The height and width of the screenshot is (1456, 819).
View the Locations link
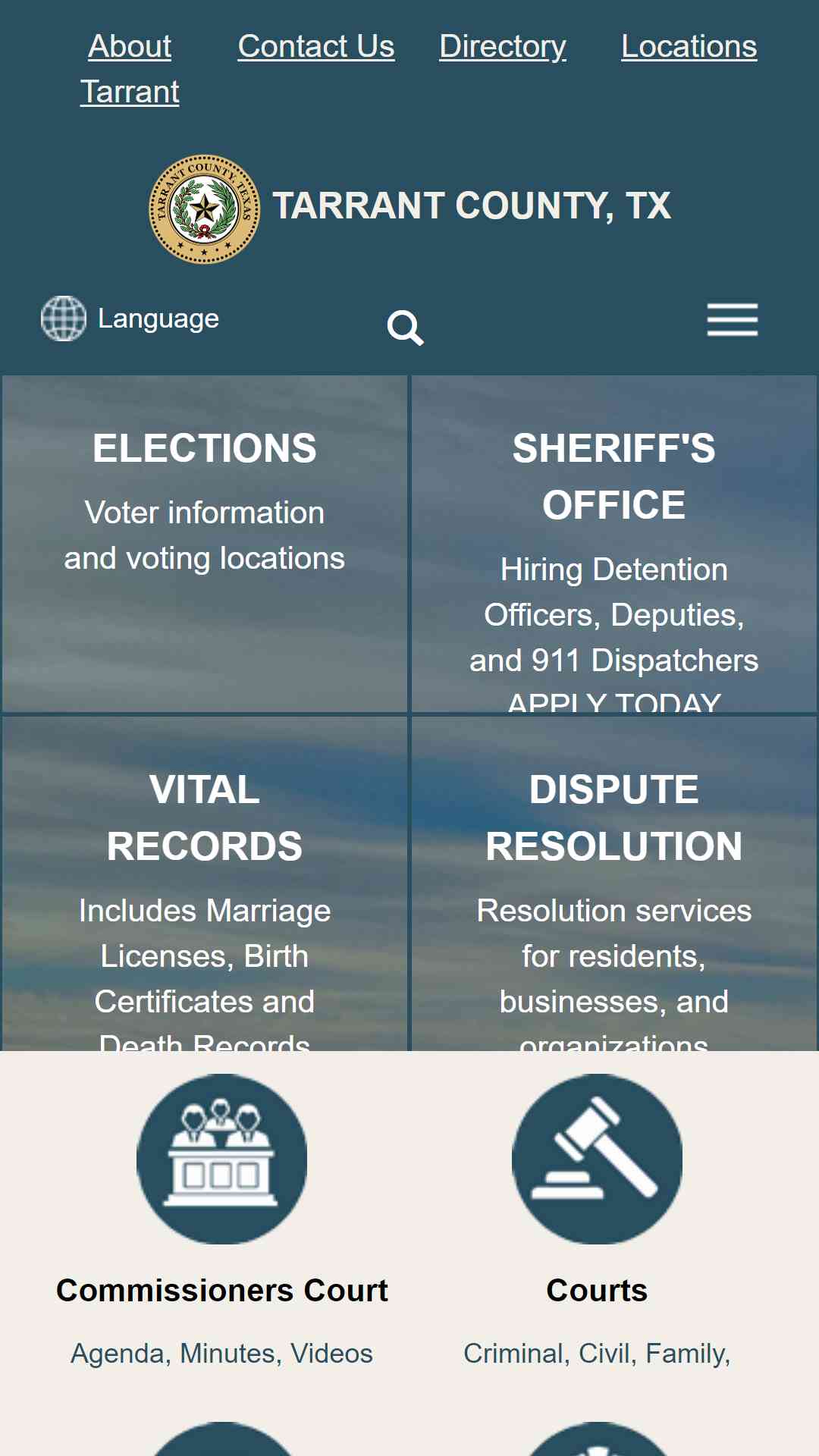click(x=689, y=46)
